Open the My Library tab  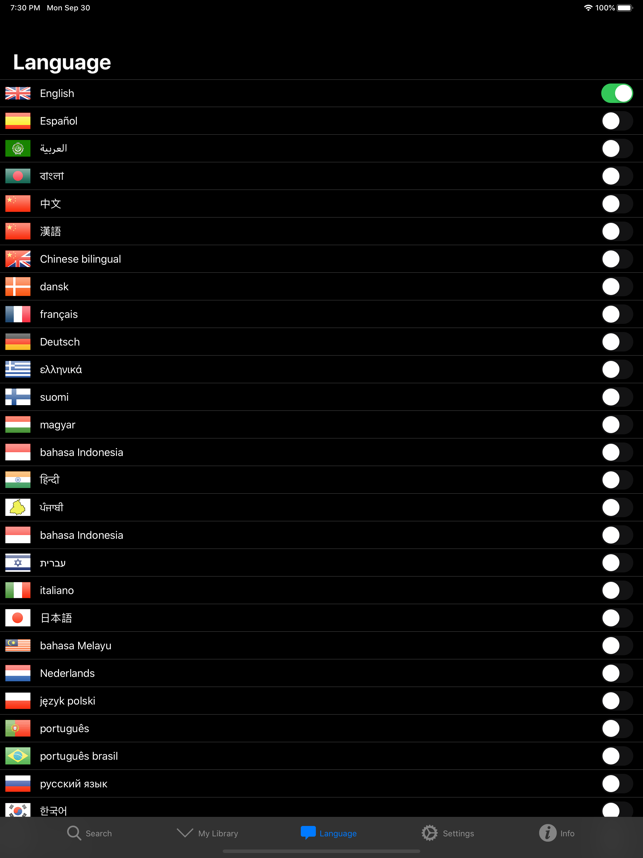207,833
